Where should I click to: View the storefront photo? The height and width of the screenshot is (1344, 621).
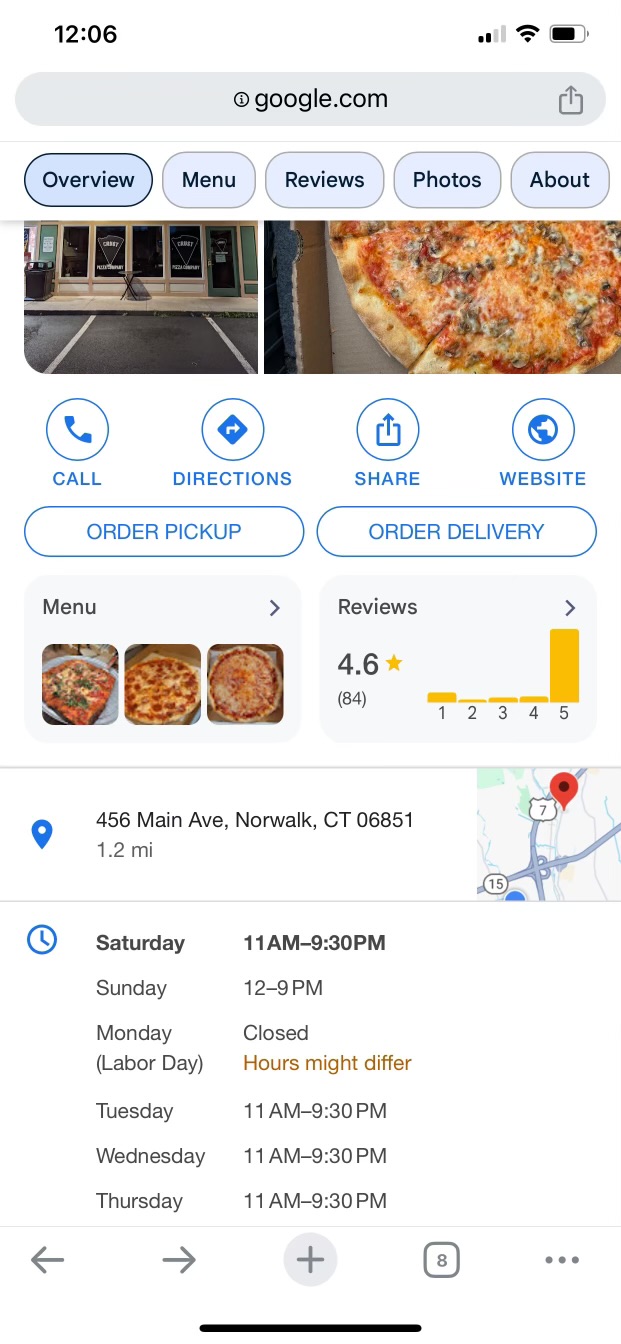(x=141, y=297)
